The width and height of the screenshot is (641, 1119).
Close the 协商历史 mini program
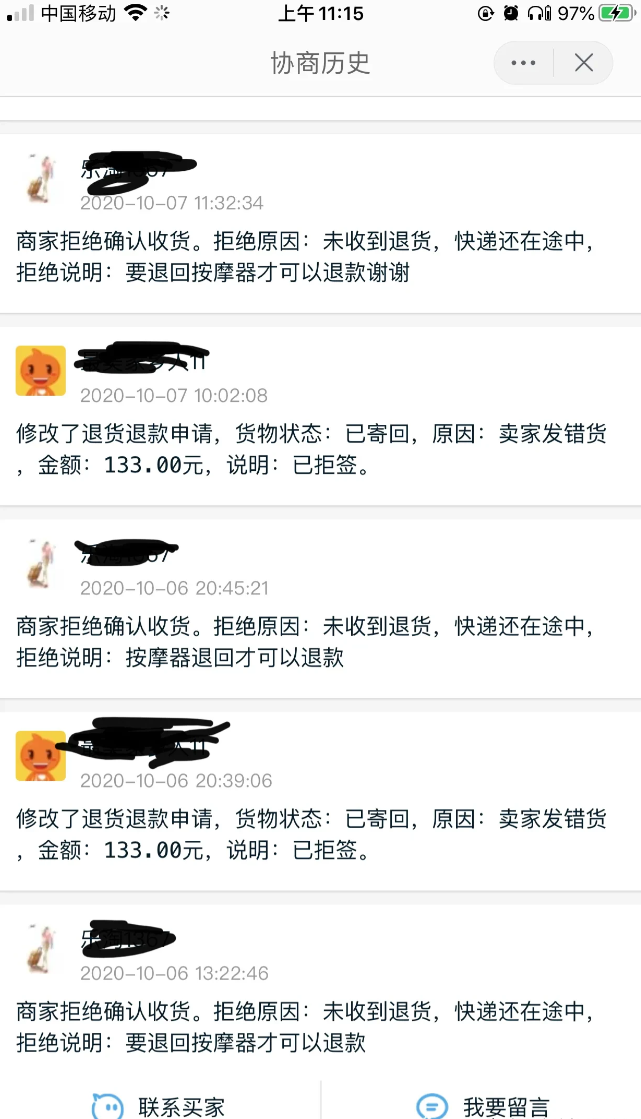(x=584, y=63)
